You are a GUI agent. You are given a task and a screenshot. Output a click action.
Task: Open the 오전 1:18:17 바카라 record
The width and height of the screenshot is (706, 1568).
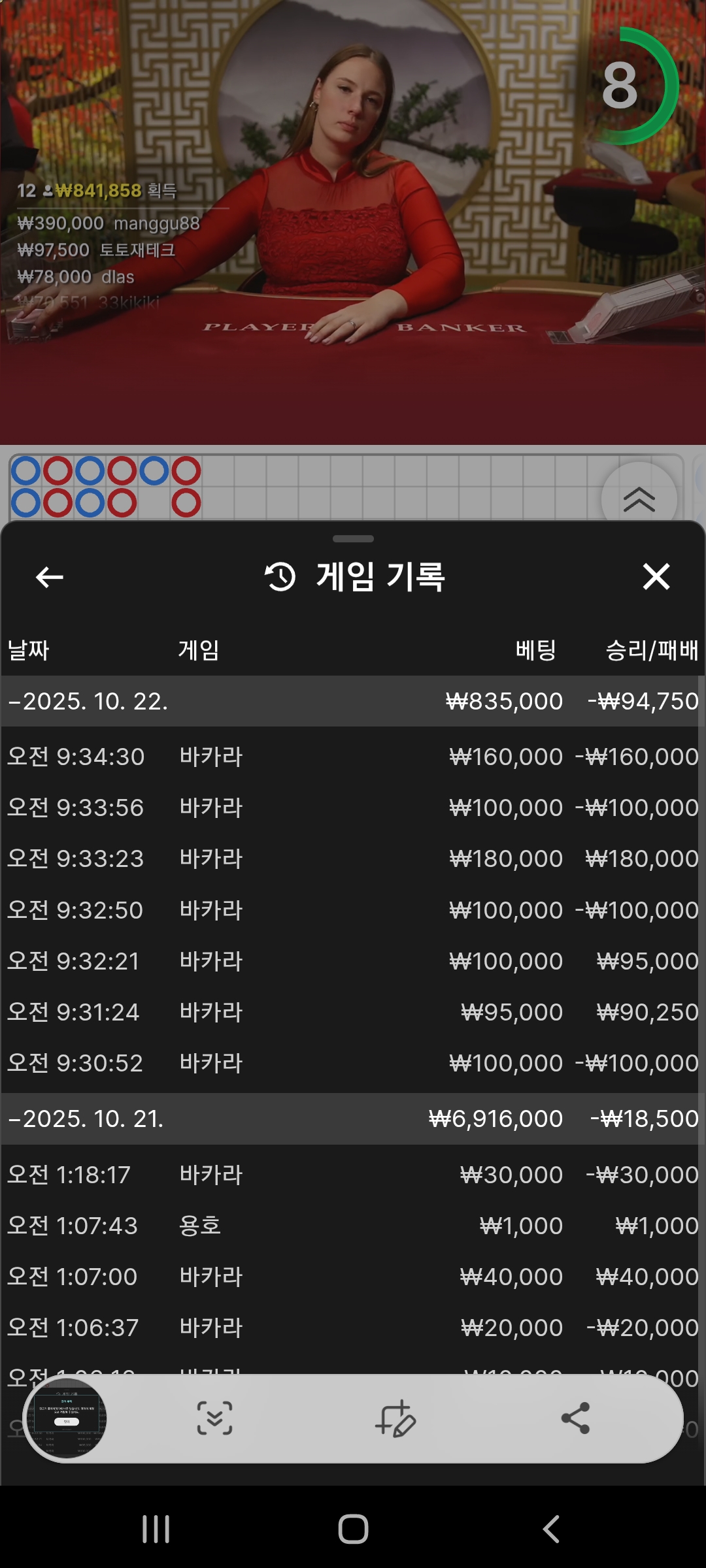click(353, 1175)
